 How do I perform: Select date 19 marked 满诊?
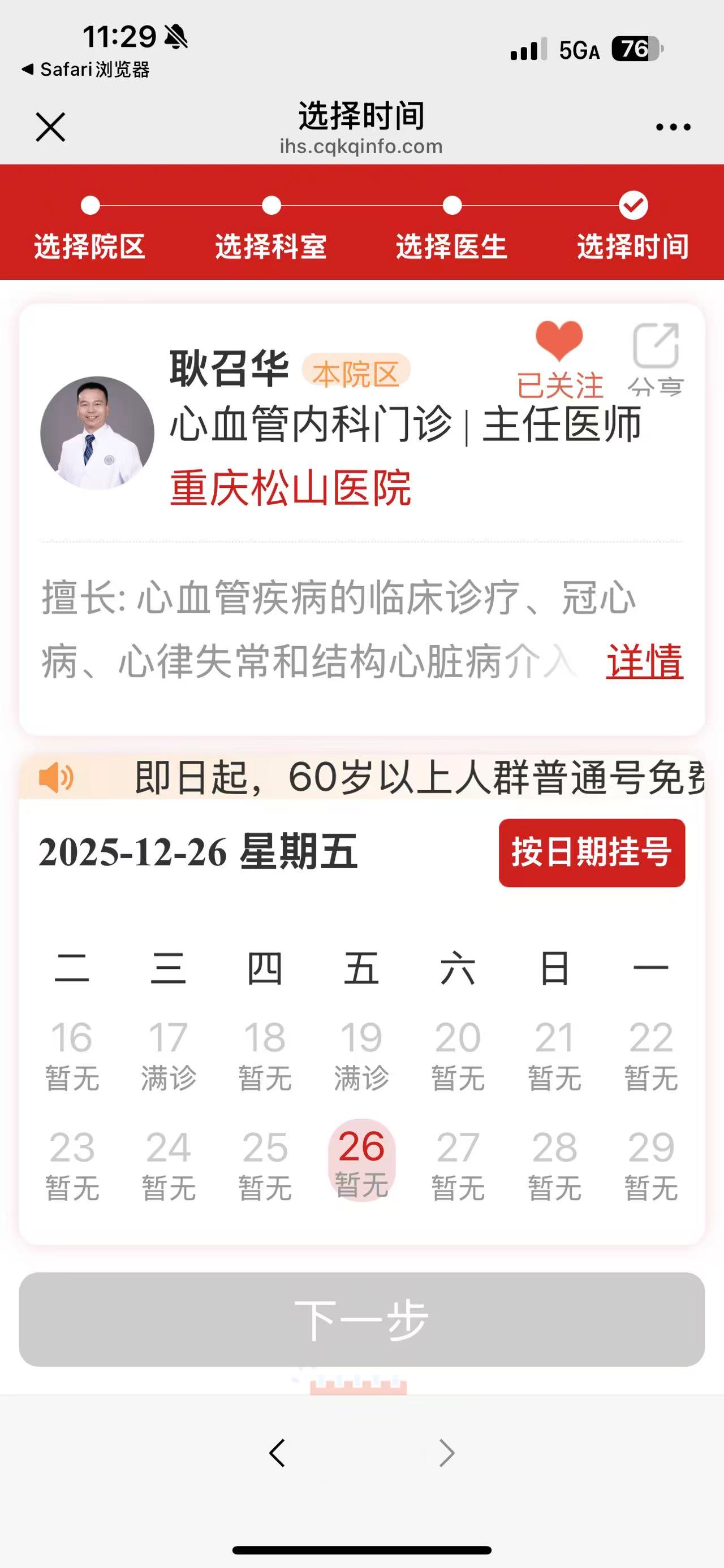(x=361, y=1055)
